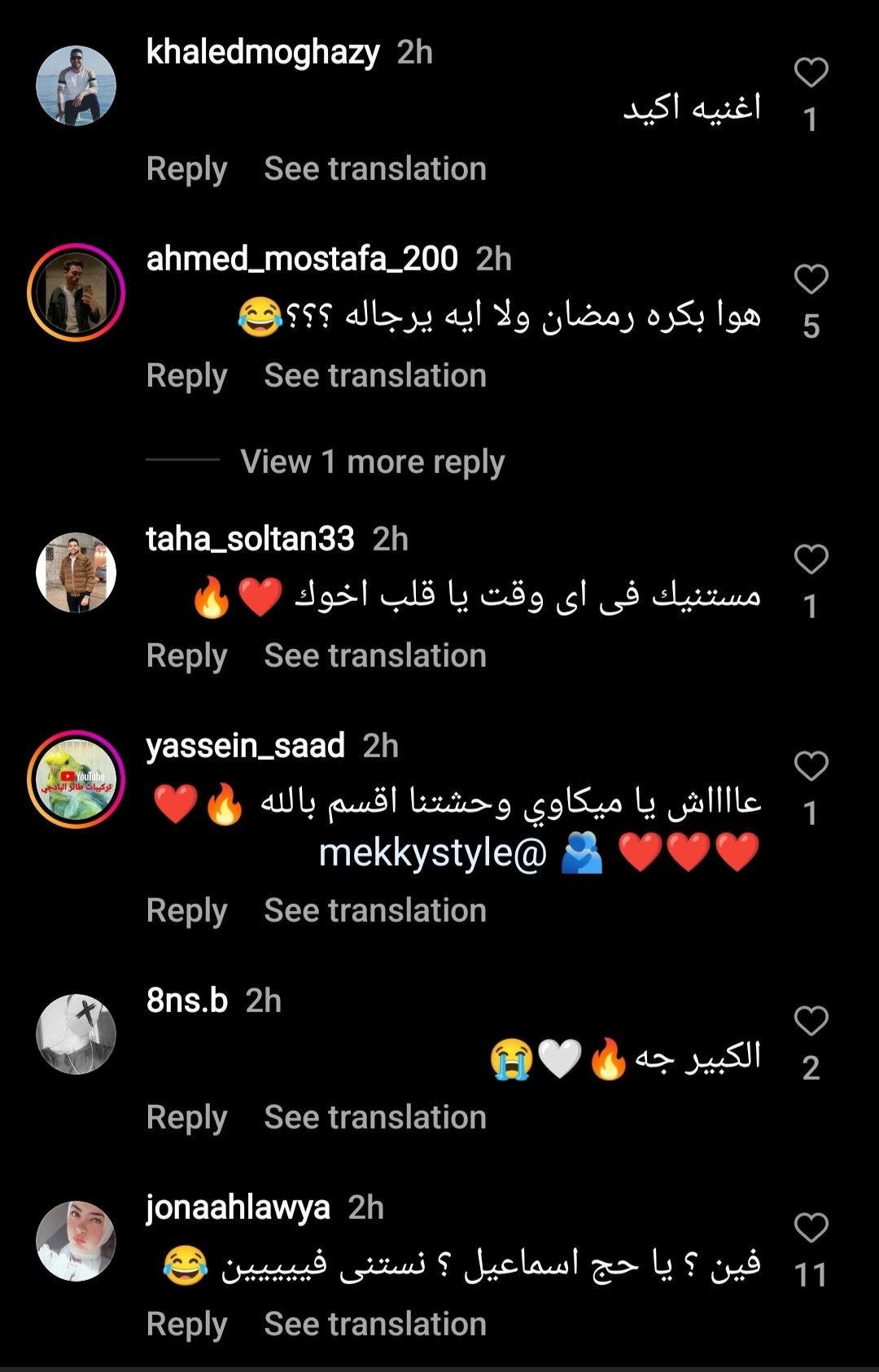This screenshot has height=1372, width=879.
Task: Open taha_soltan33's username
Action: pyautogui.click(x=250, y=539)
